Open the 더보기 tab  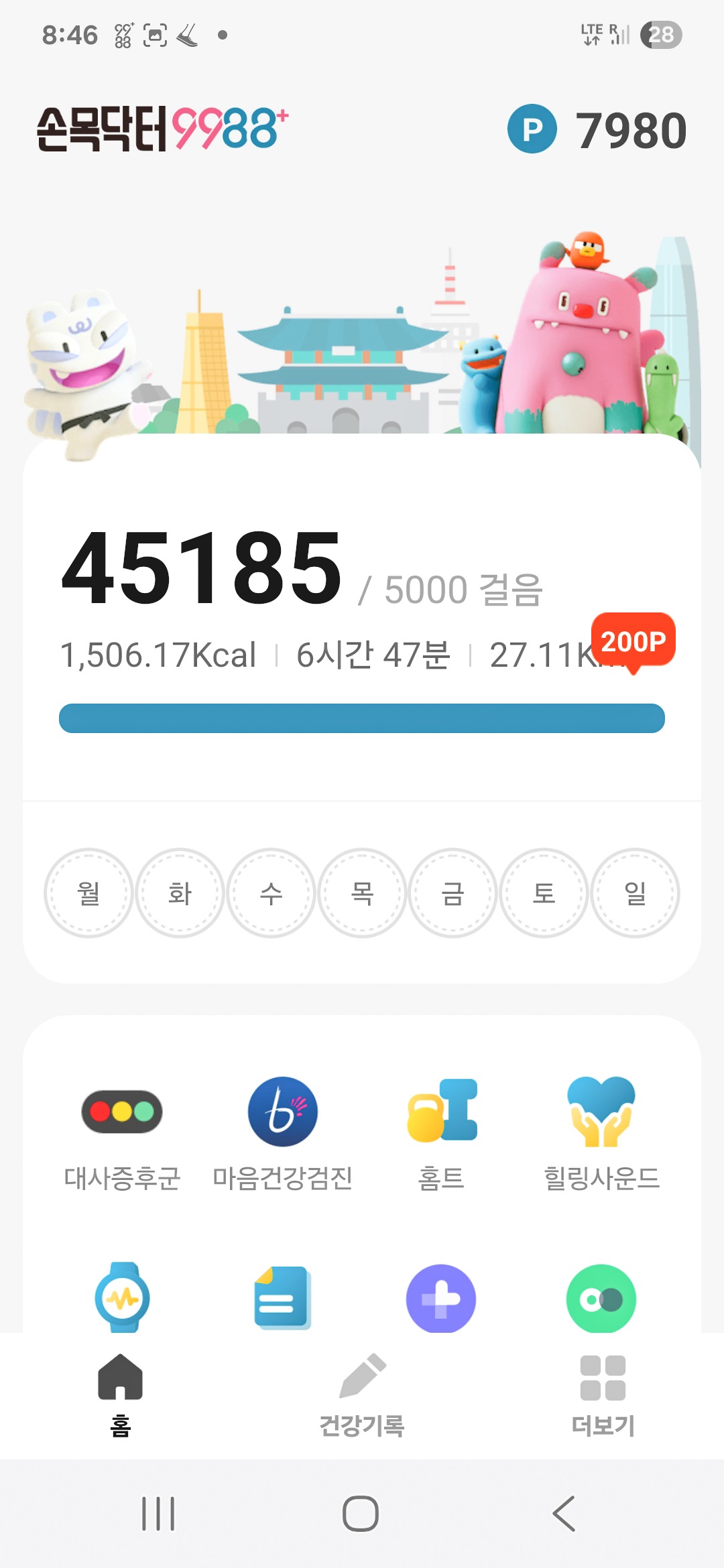pyautogui.click(x=603, y=1395)
